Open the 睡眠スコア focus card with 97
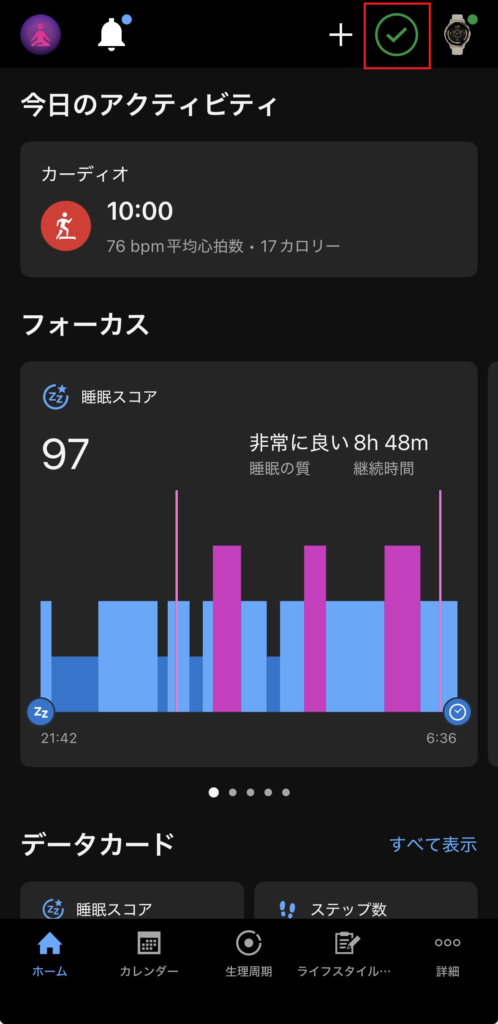The image size is (498, 1024). coord(249,564)
